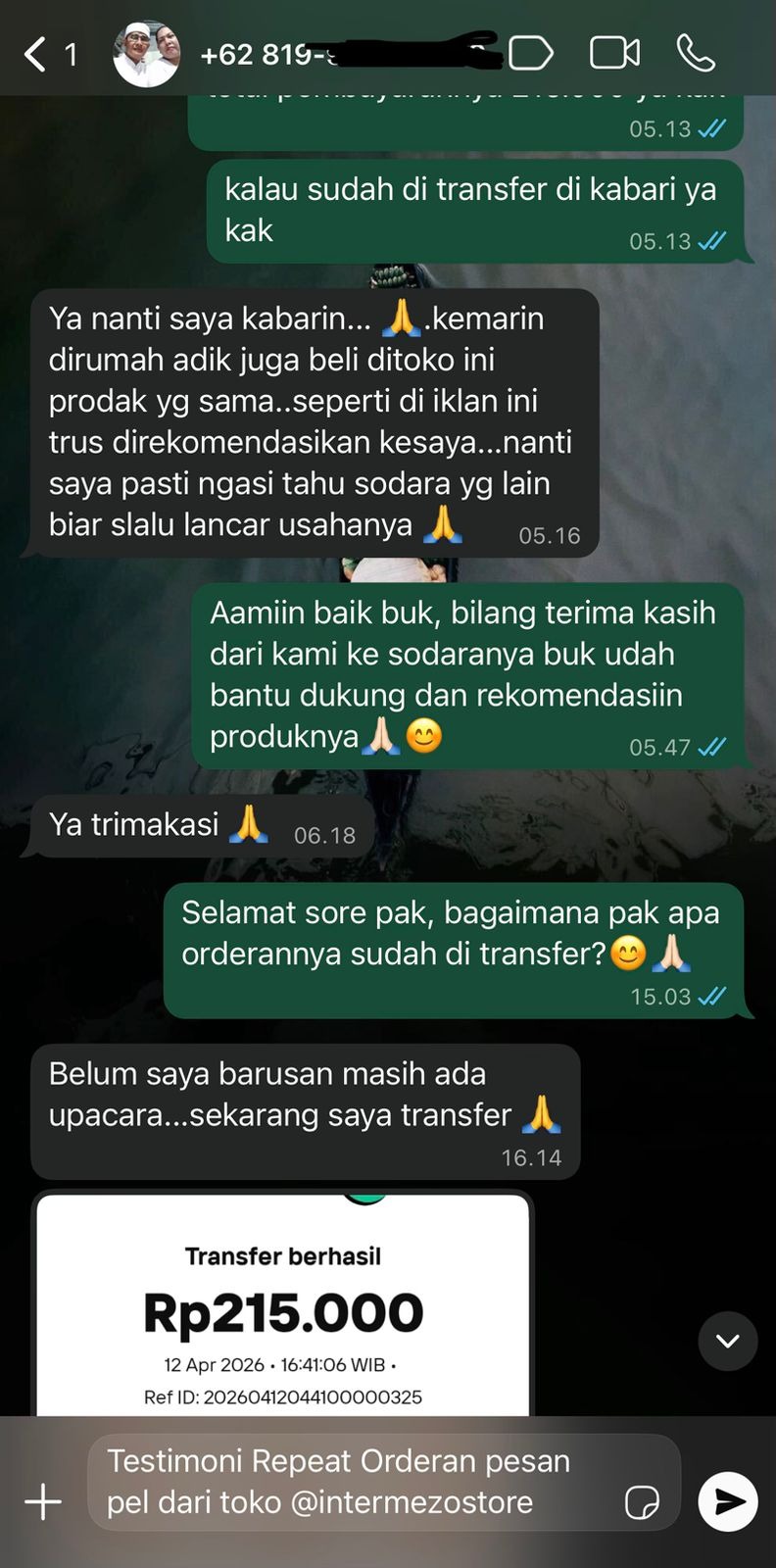Open the Transfer berhasil Rp215.000 image
Viewport: 776px width, 1568px height.
[283, 1303]
